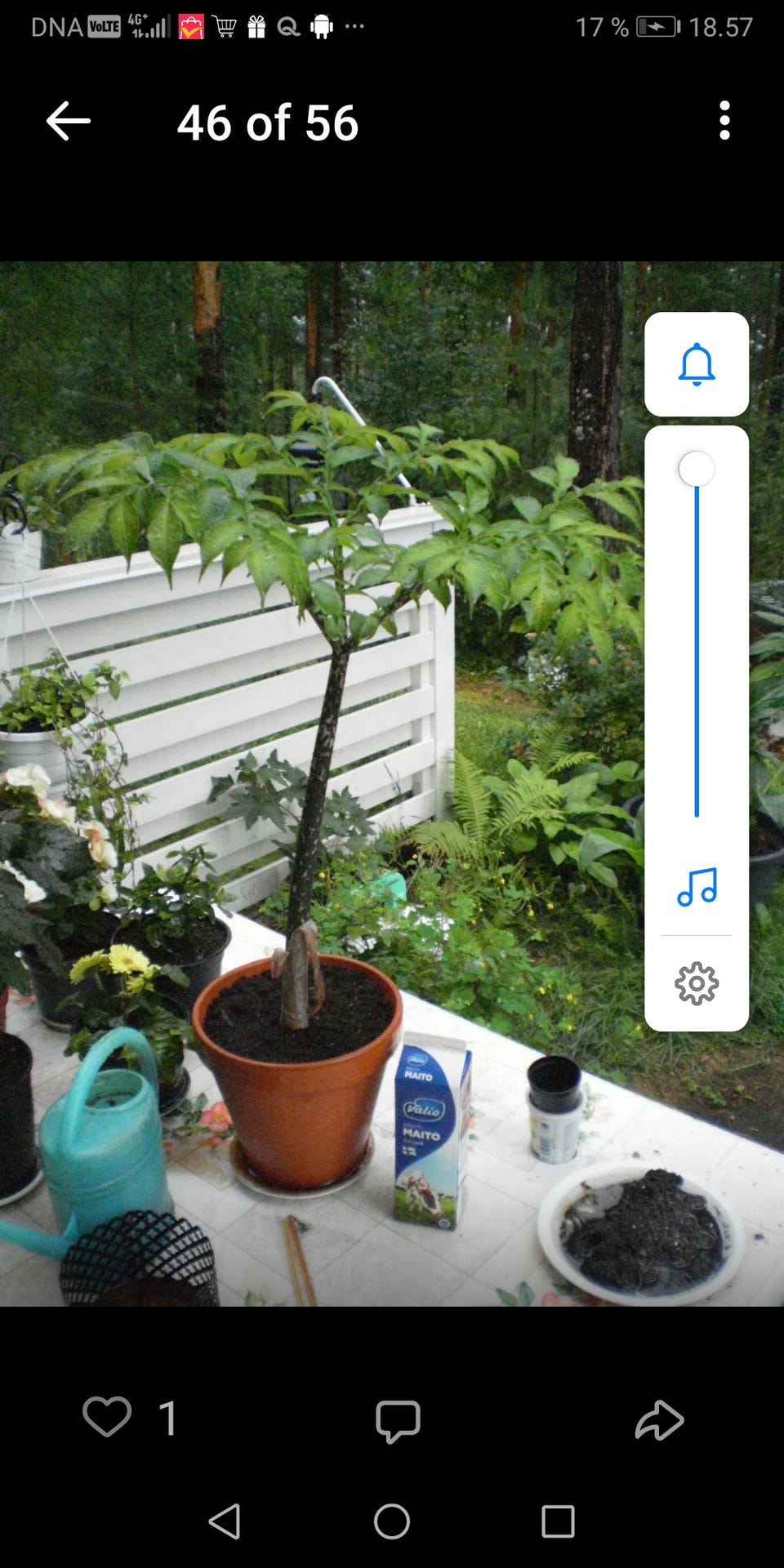Image resolution: width=784 pixels, height=1568 pixels.
Task: Tap the ringer bell icon
Action: [697, 364]
